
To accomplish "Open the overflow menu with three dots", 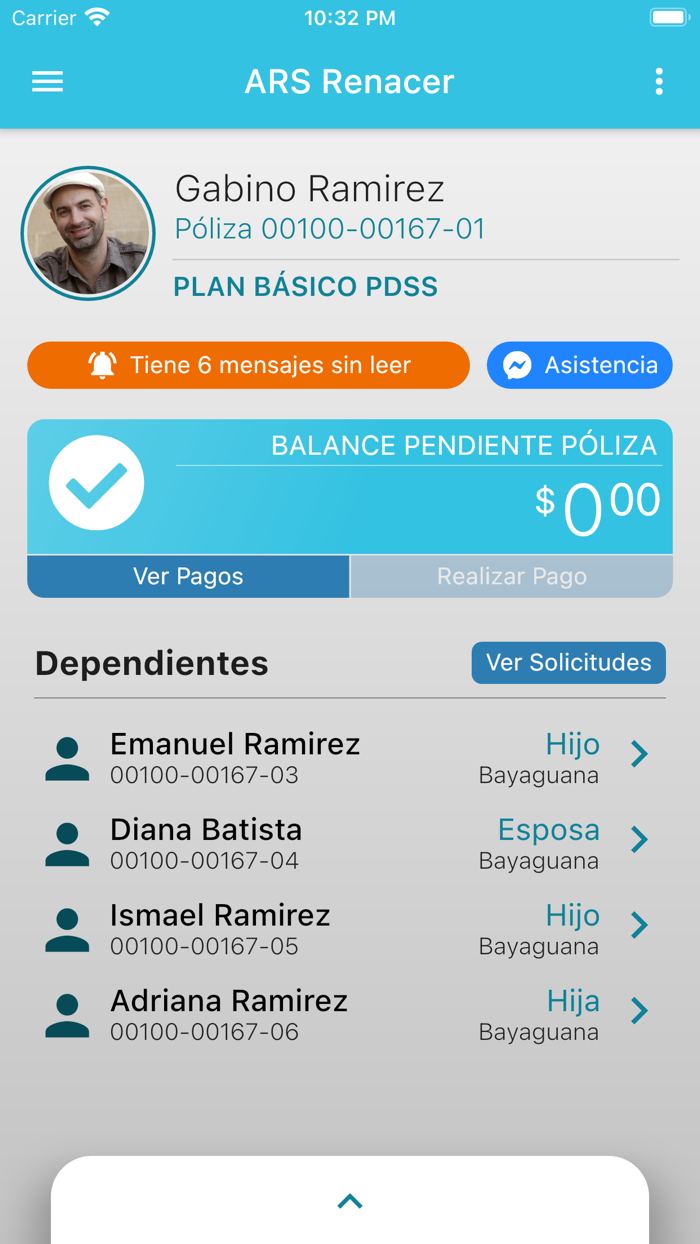I will tap(659, 82).
